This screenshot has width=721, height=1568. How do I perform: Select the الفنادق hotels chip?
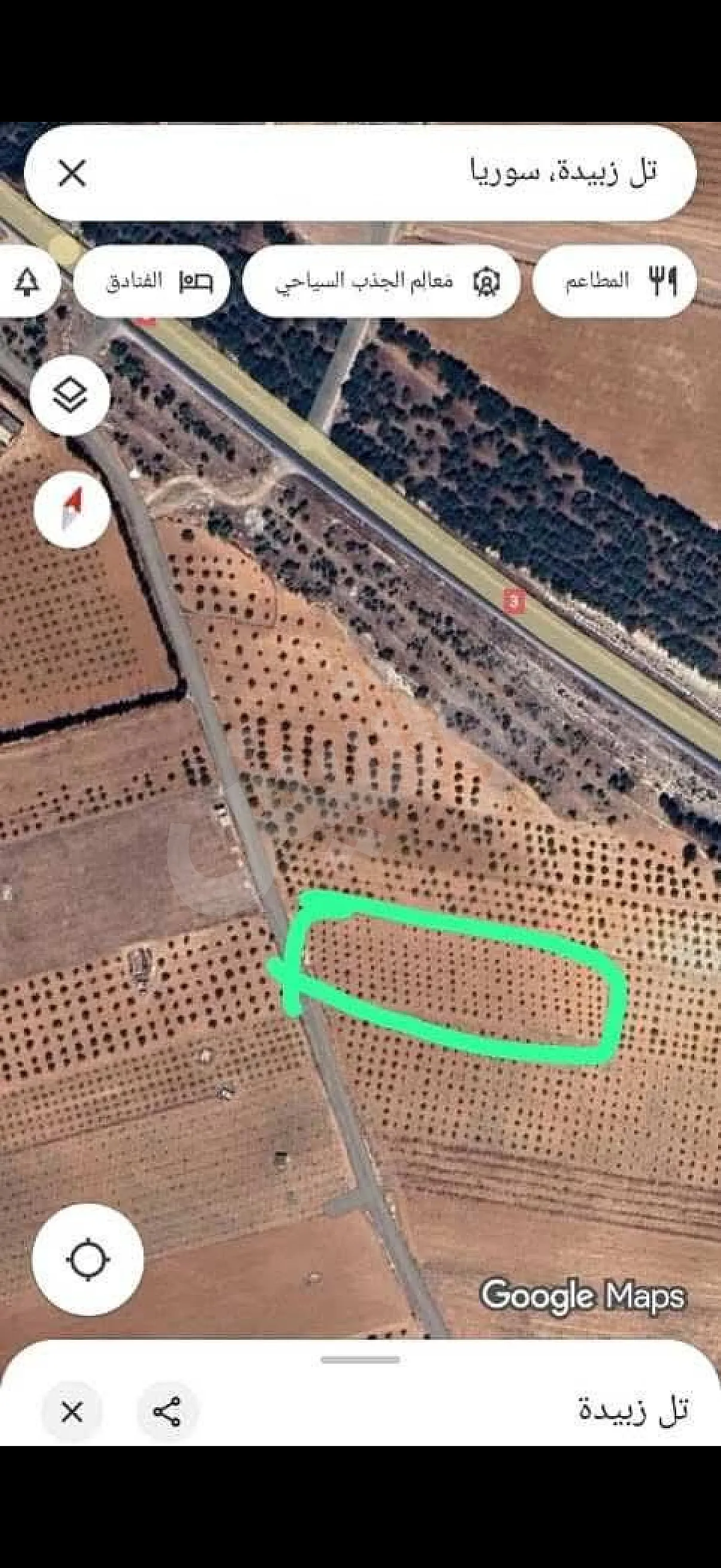tap(153, 281)
